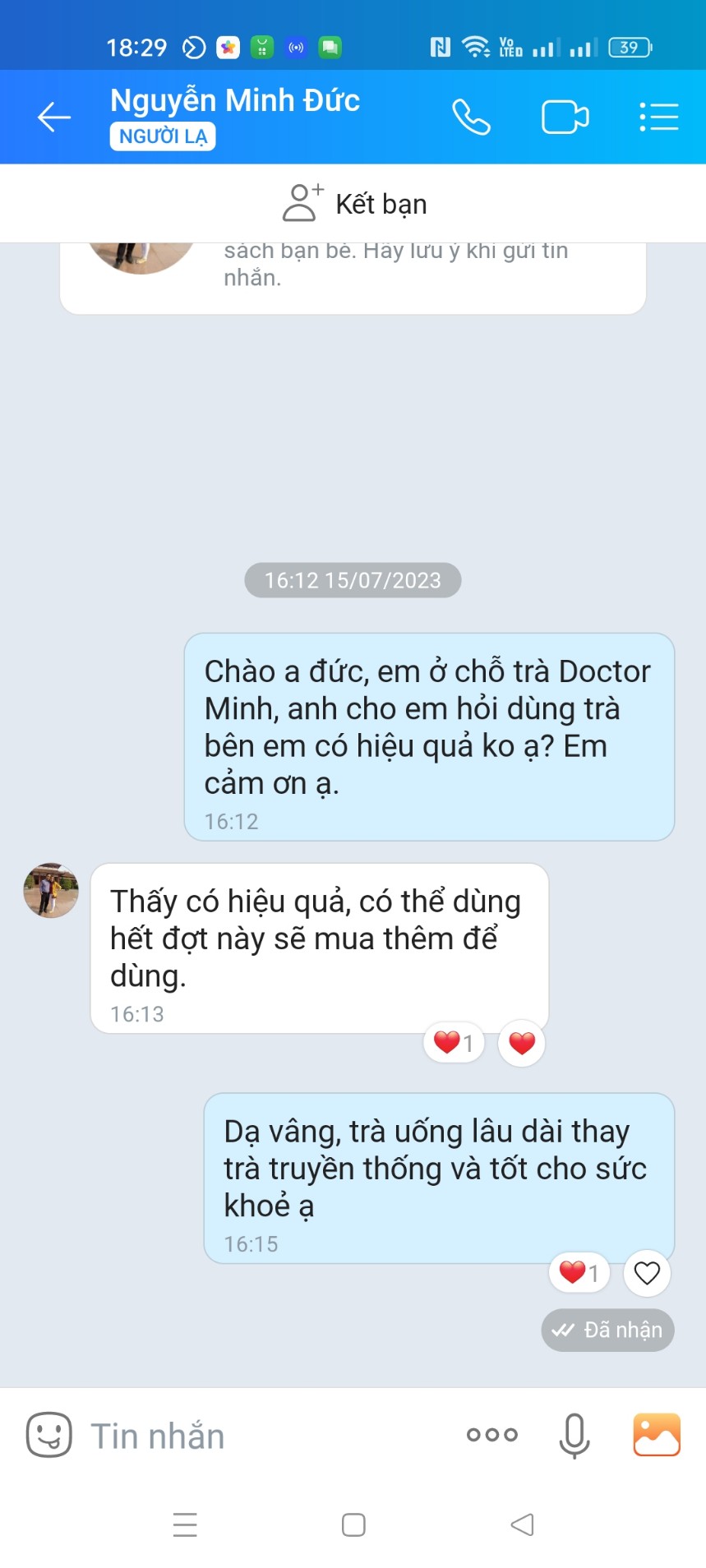Record a voice message with the microphone

click(574, 1435)
